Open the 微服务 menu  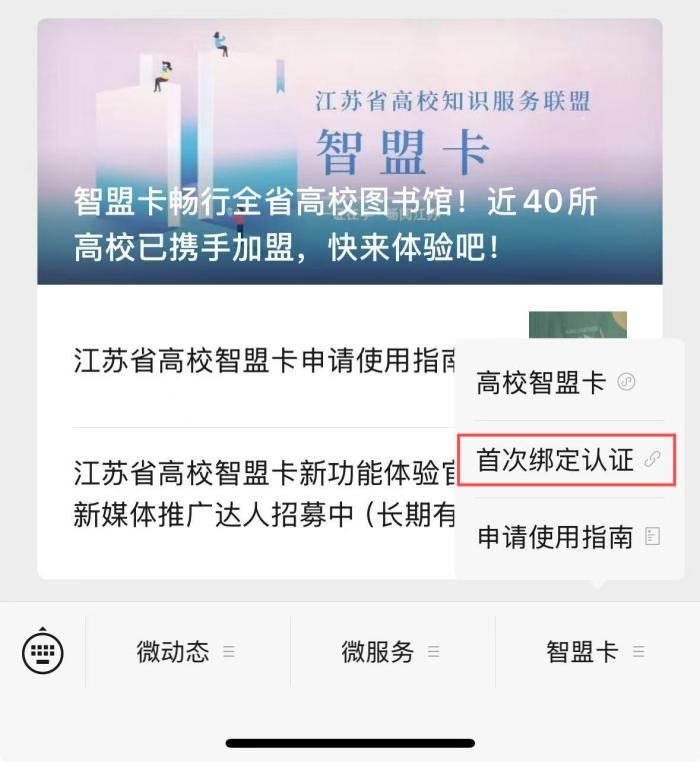pos(391,652)
